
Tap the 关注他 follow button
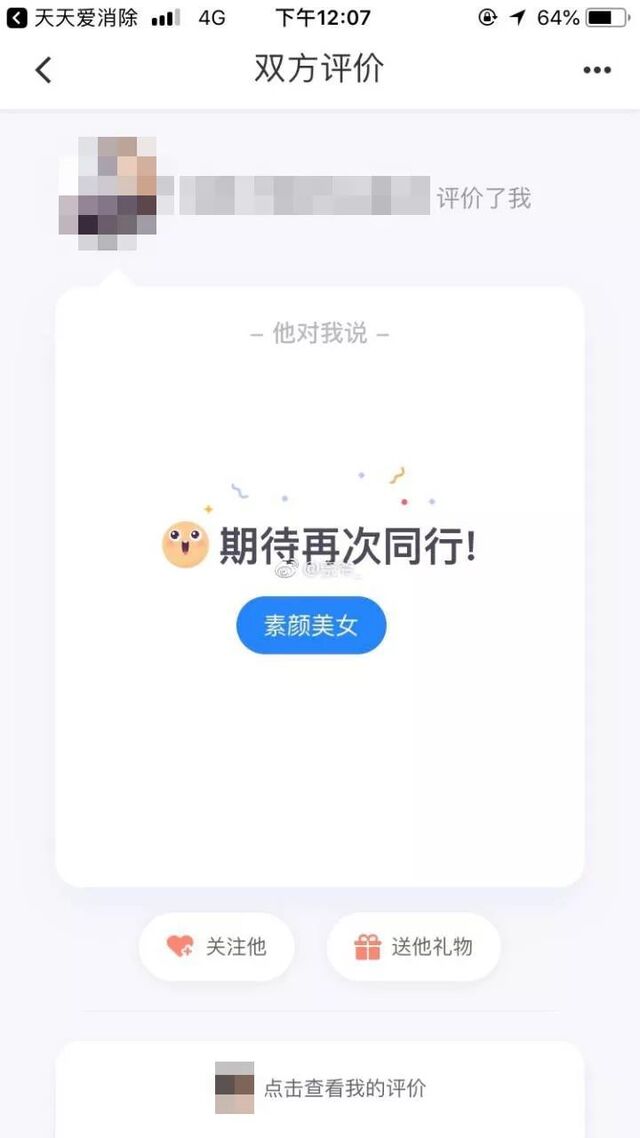[x=217, y=946]
